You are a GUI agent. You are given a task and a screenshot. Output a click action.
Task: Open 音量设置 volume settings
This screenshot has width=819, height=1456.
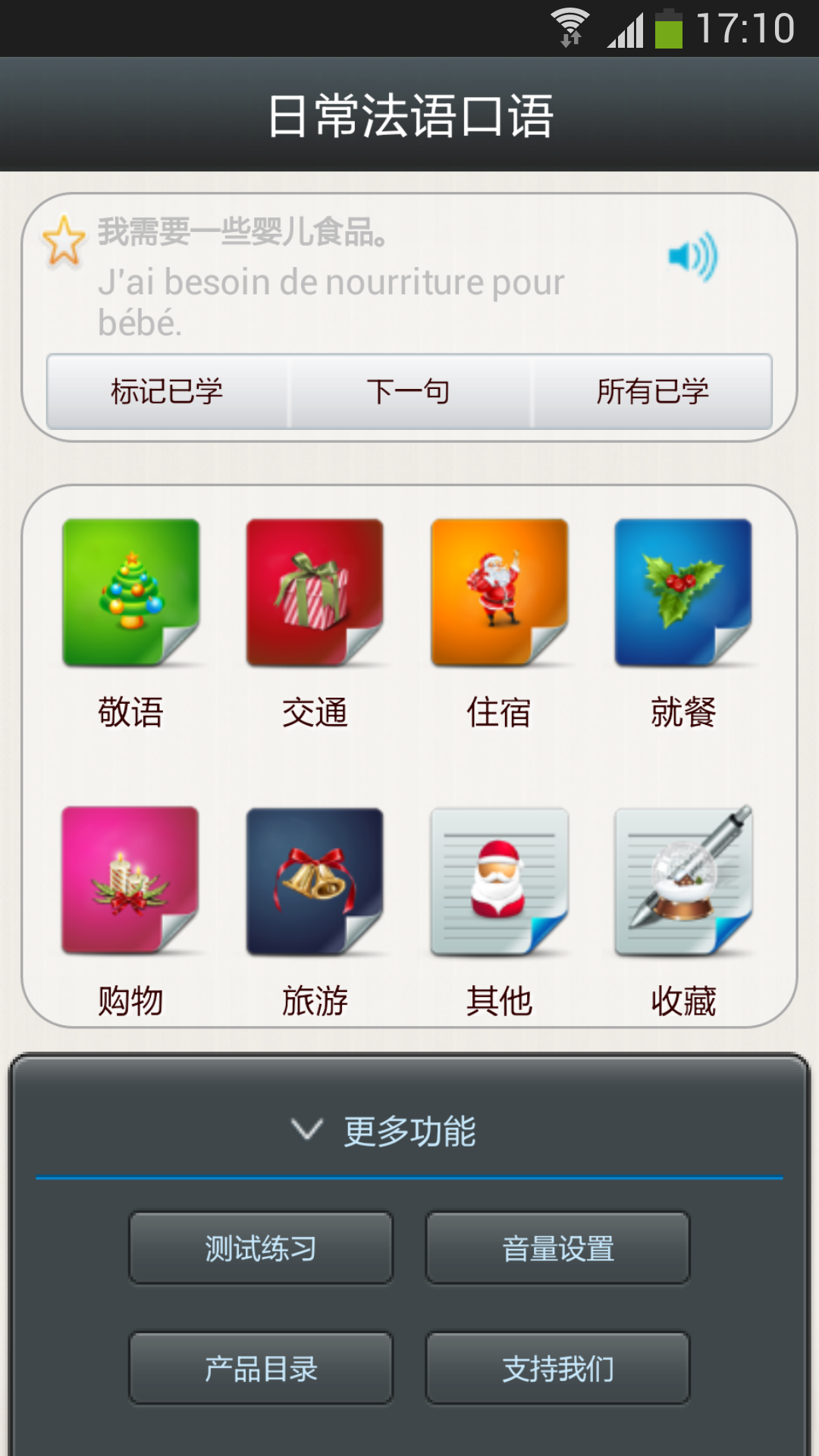tap(557, 1248)
